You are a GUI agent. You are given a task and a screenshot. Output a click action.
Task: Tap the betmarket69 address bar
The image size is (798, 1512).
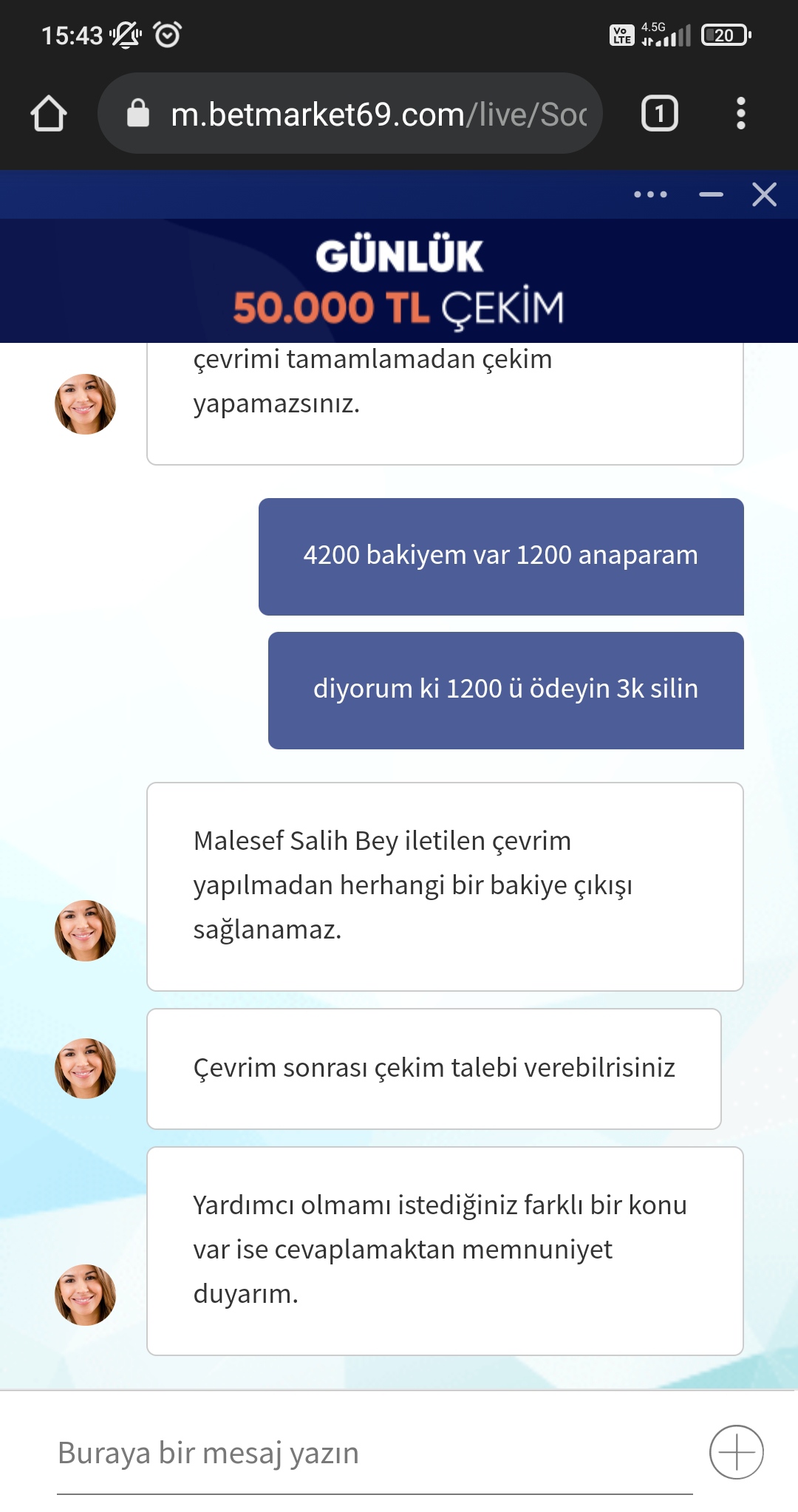[x=349, y=113]
